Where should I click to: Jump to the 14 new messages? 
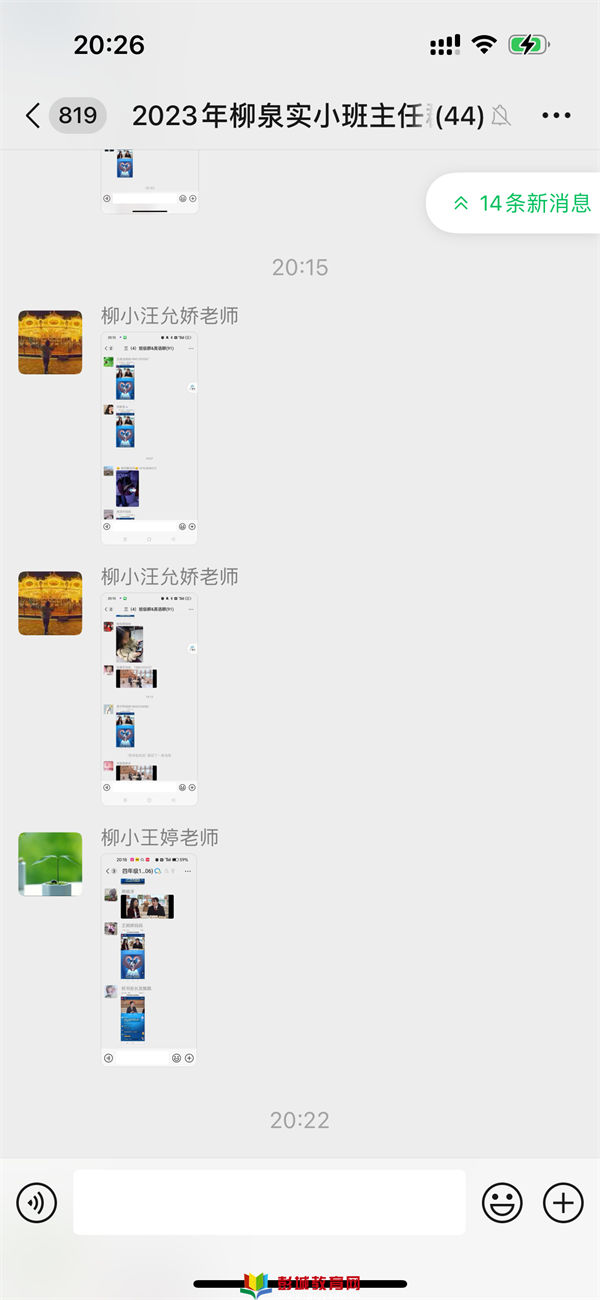520,203
